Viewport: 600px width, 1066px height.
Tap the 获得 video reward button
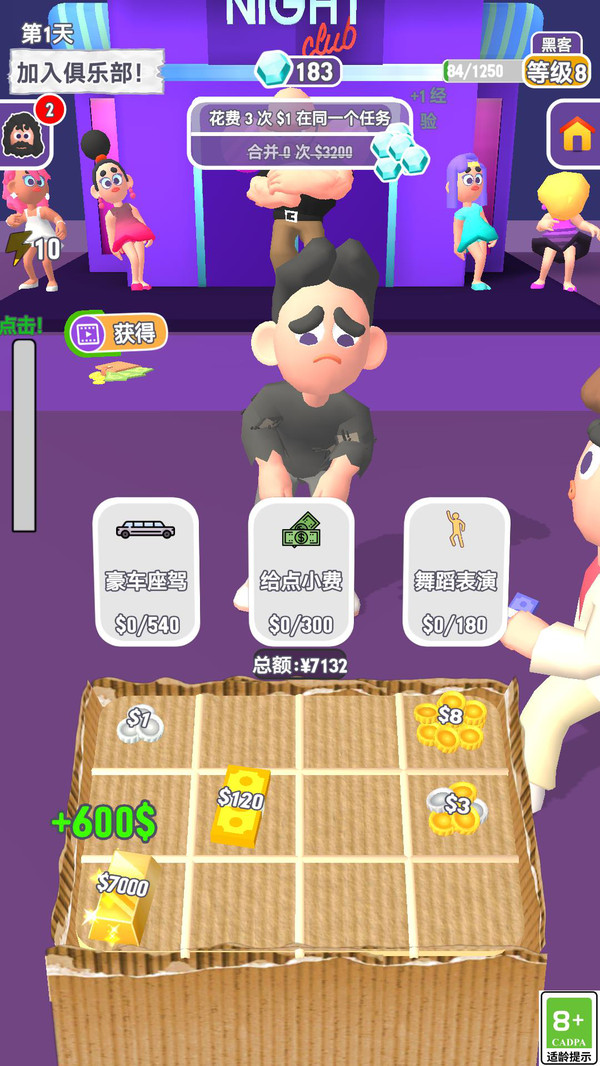pyautogui.click(x=117, y=333)
